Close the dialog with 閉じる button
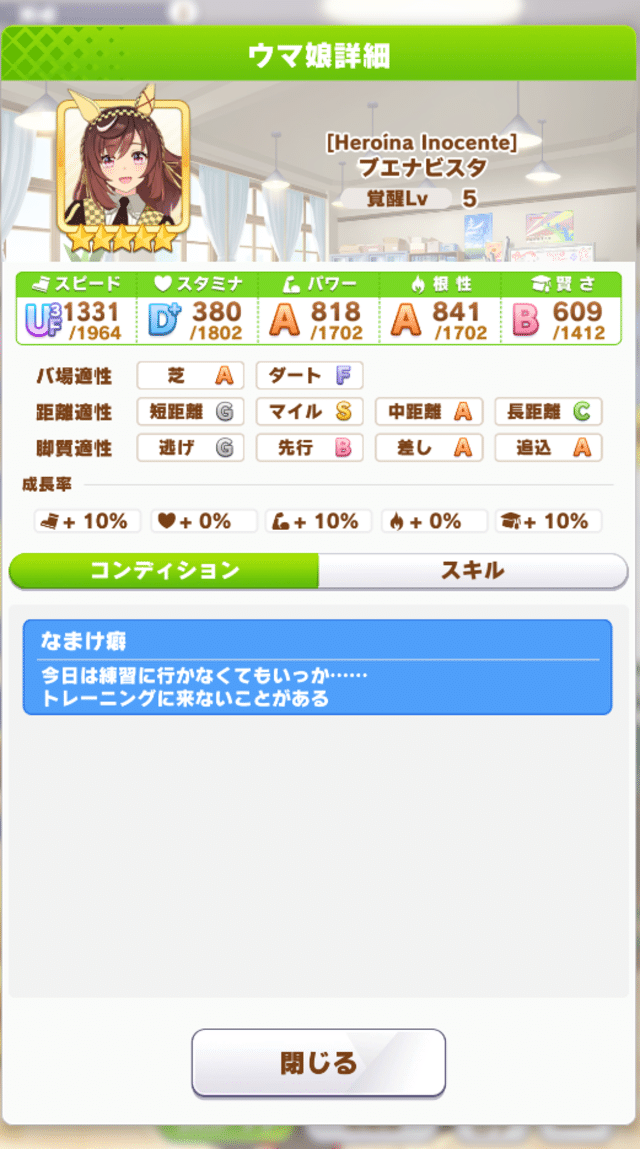The height and width of the screenshot is (1149, 640). pos(318,1062)
